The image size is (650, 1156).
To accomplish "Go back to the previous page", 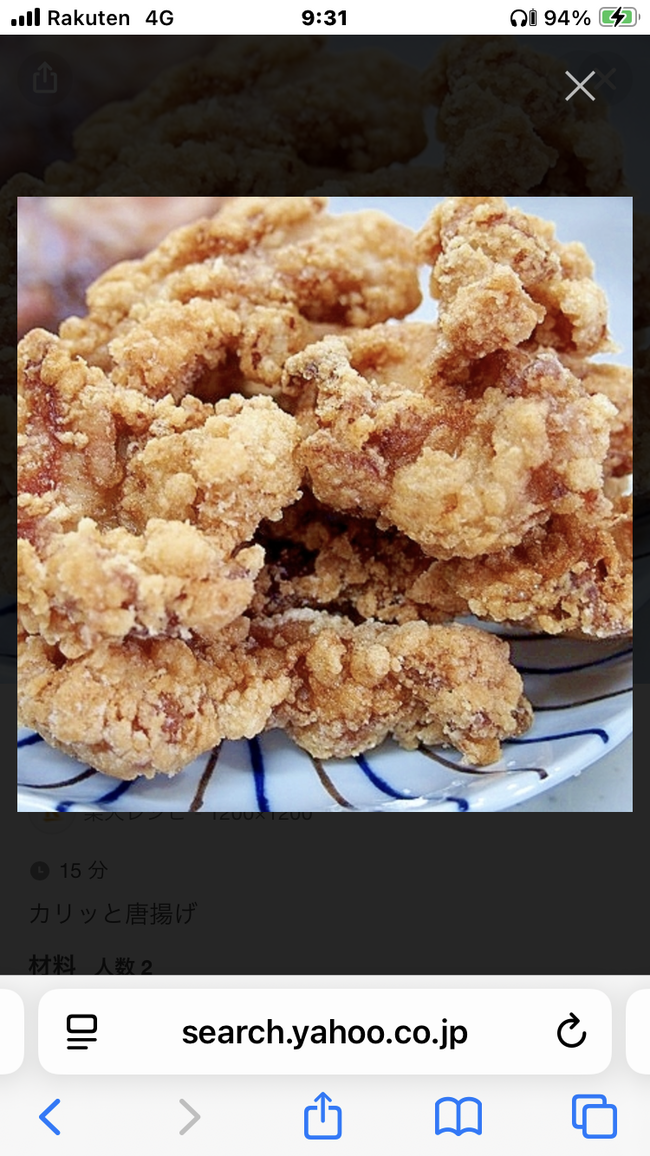I will [x=50, y=1116].
